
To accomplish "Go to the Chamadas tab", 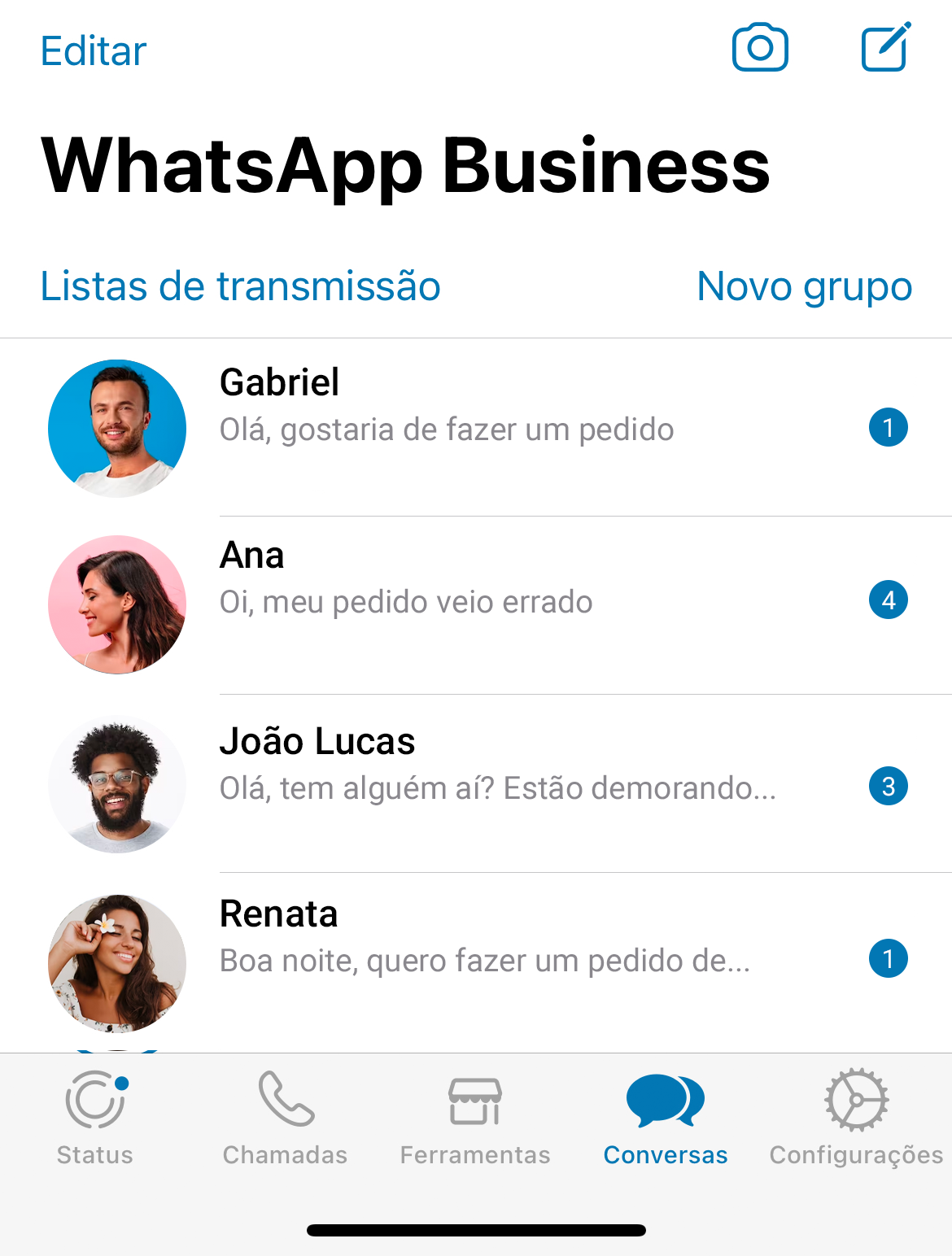I will point(286,1119).
